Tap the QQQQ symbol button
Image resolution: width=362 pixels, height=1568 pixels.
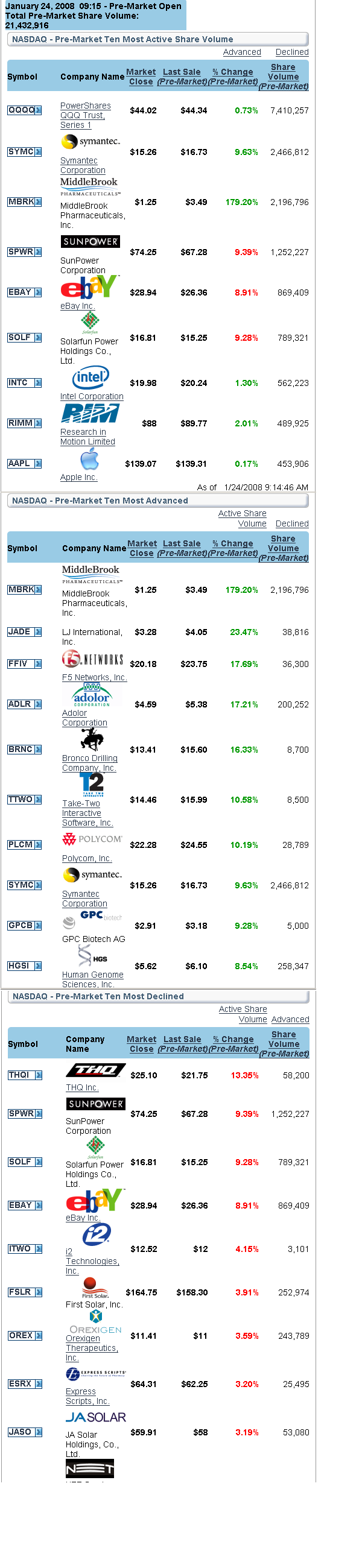(x=24, y=110)
